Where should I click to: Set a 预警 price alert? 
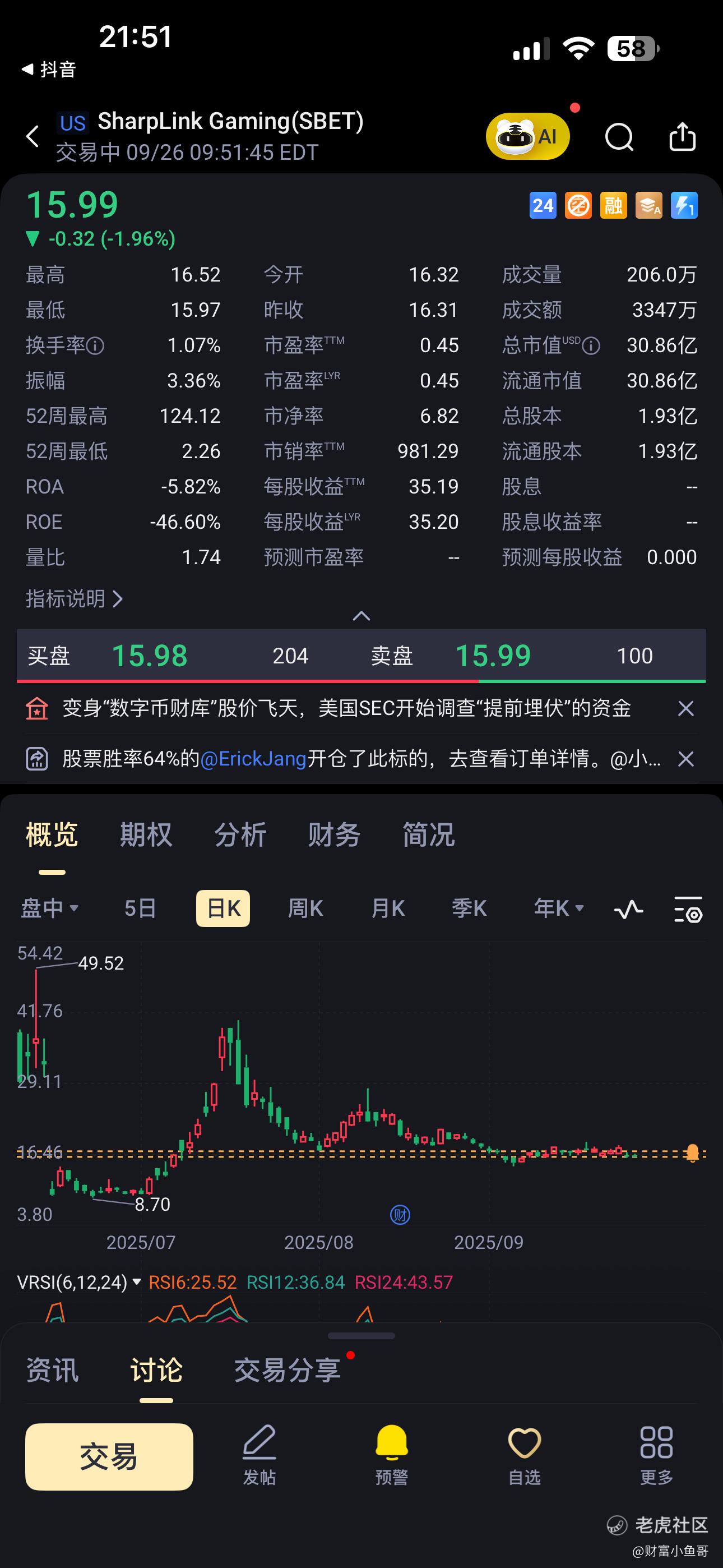click(391, 1455)
